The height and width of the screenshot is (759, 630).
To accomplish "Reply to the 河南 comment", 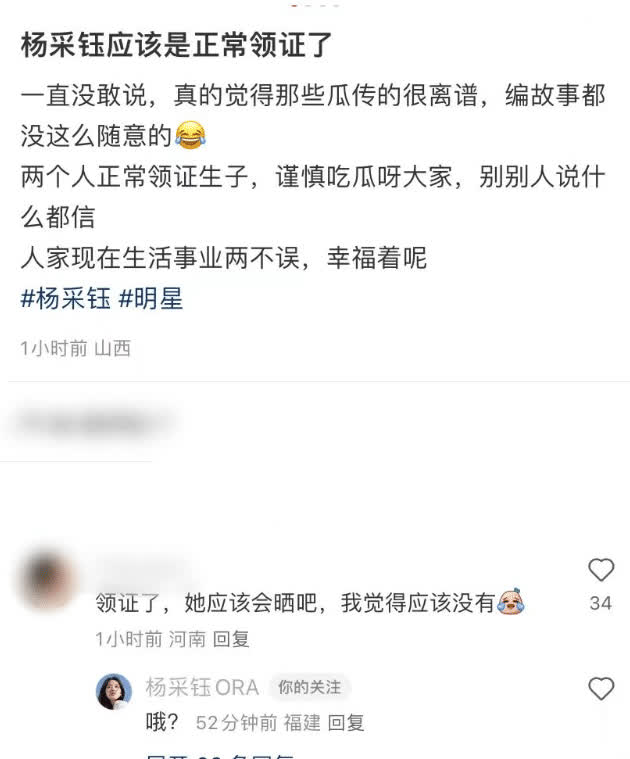I will click(x=232, y=638).
